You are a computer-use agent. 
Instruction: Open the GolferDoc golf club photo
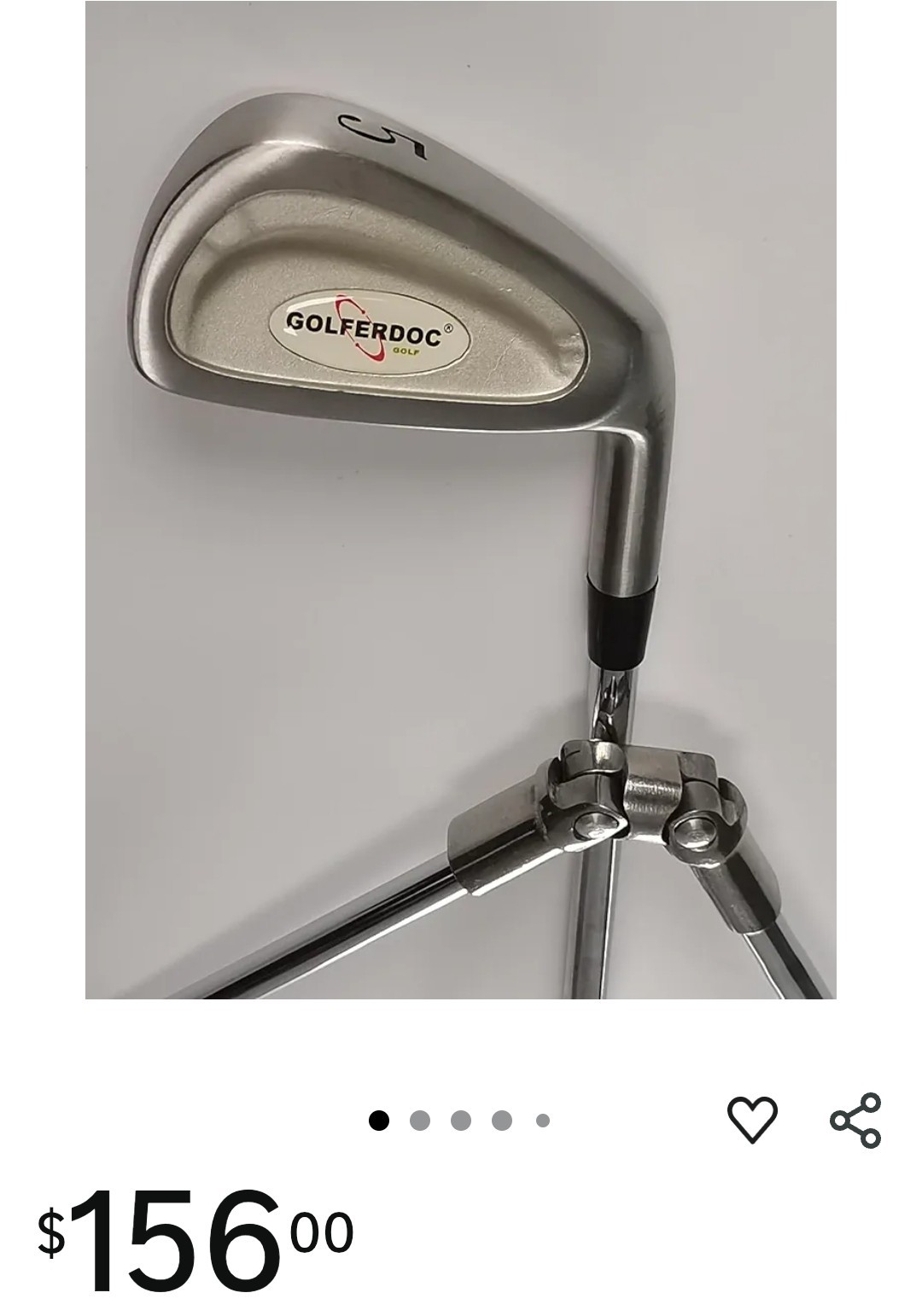(x=460, y=499)
